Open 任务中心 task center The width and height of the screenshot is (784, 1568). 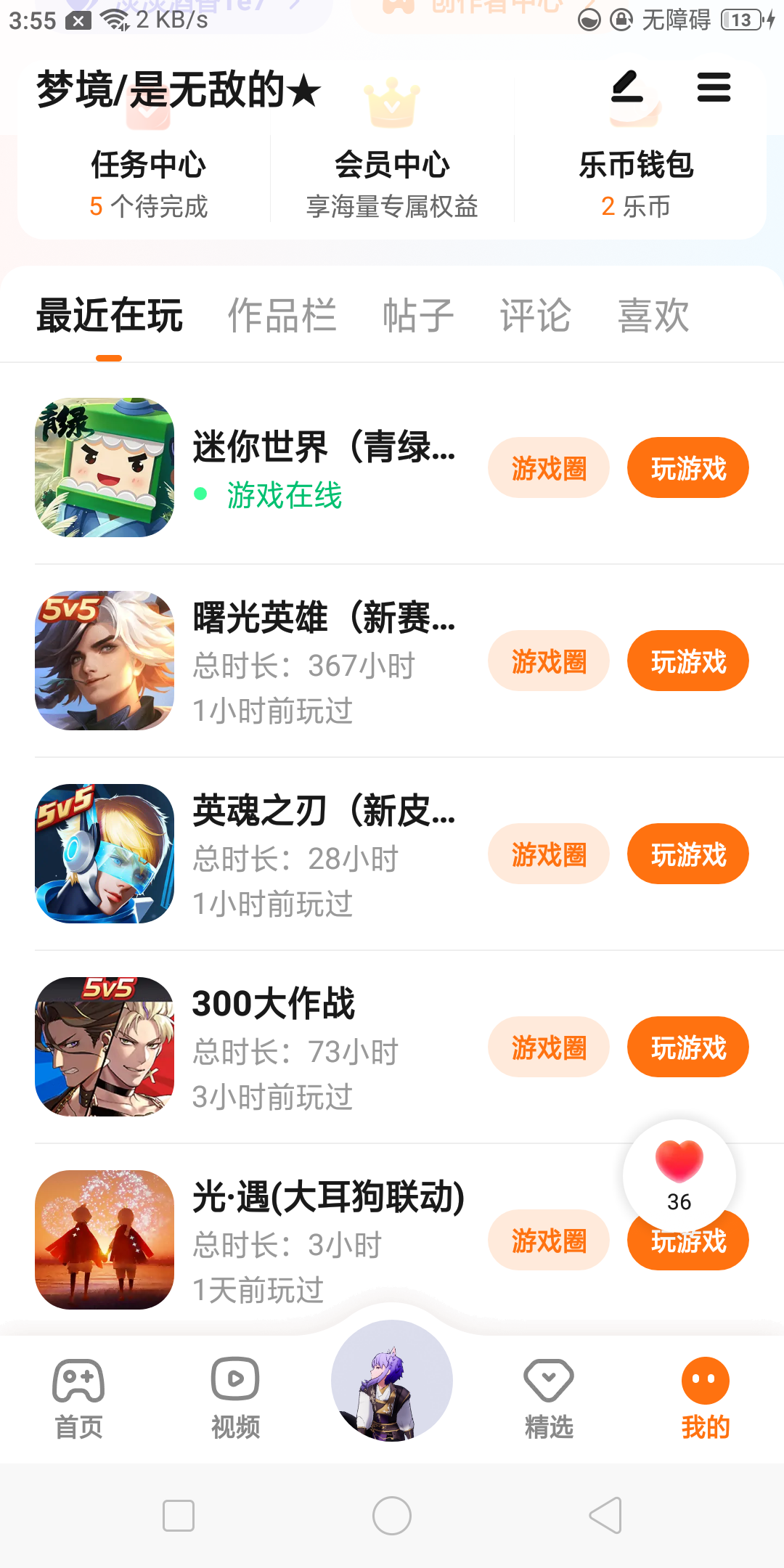pos(149,184)
